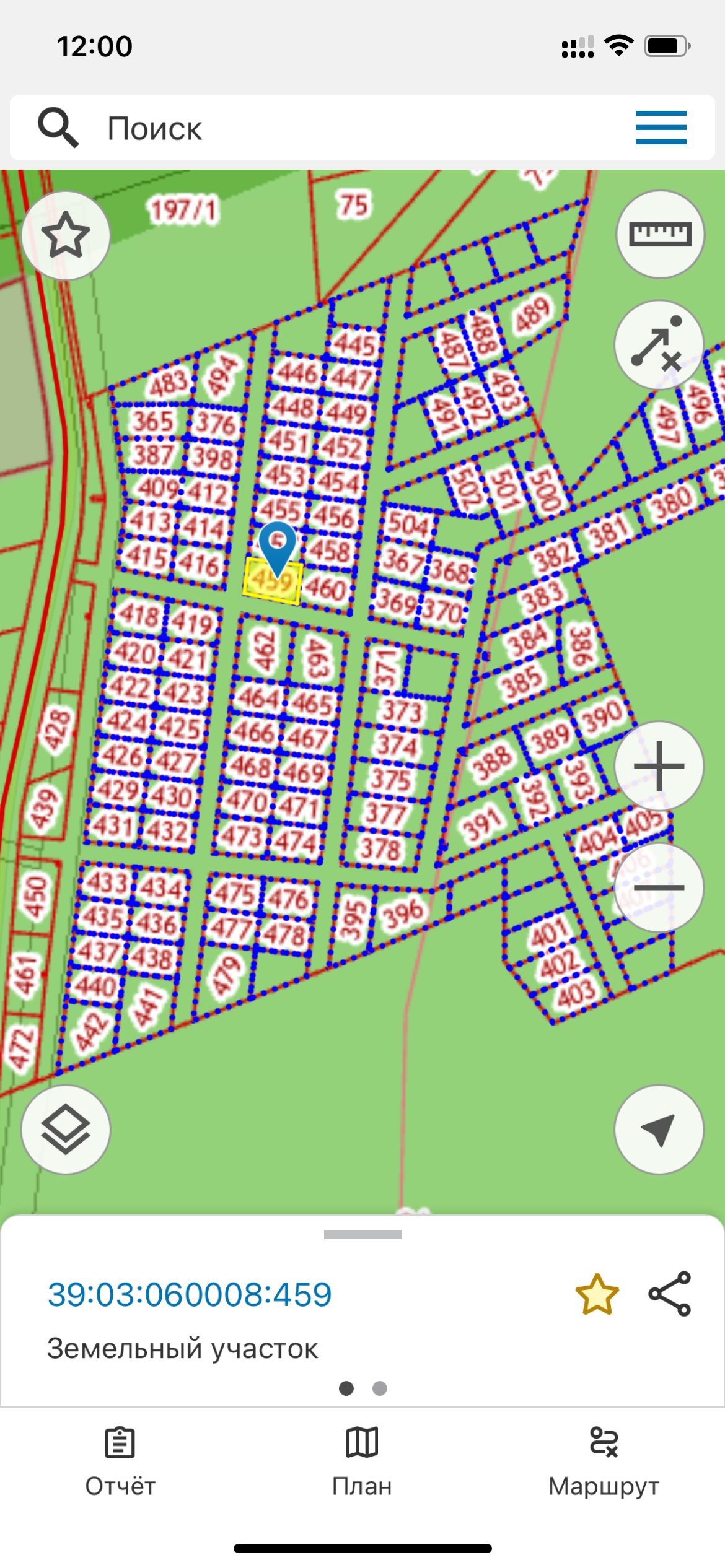Toggle favorite star for parcel 459
The image size is (725, 1568).
(597, 1294)
